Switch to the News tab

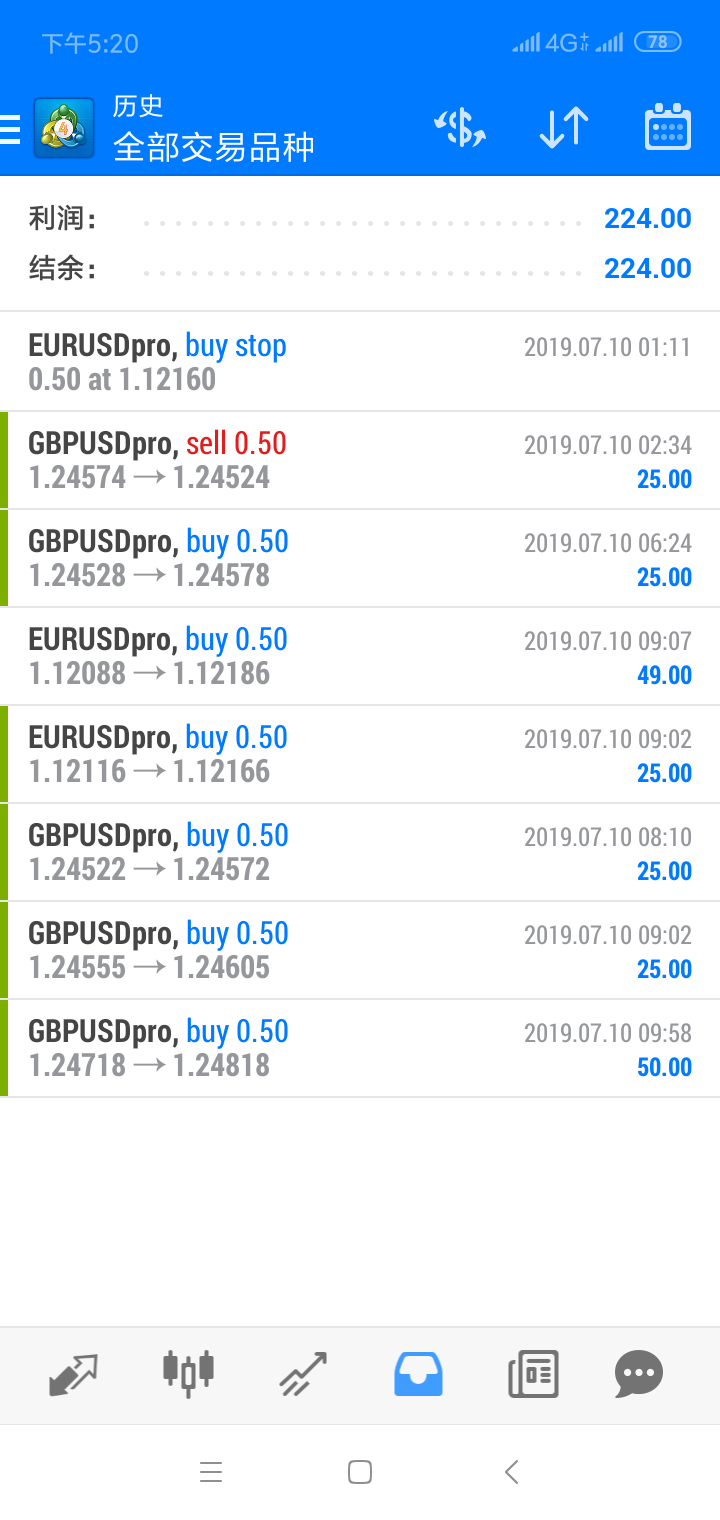[532, 1374]
